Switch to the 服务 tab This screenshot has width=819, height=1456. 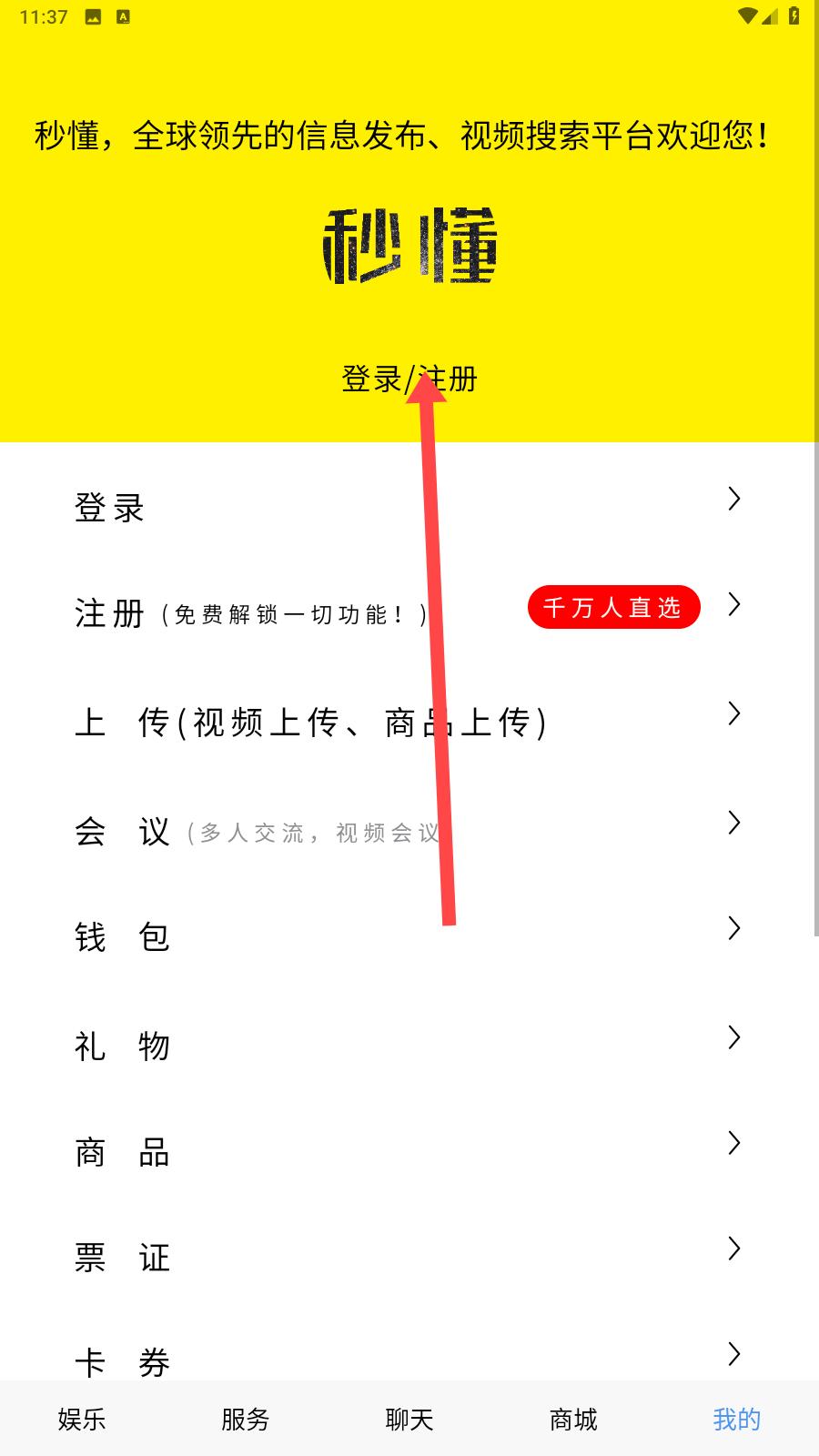coord(246,1419)
